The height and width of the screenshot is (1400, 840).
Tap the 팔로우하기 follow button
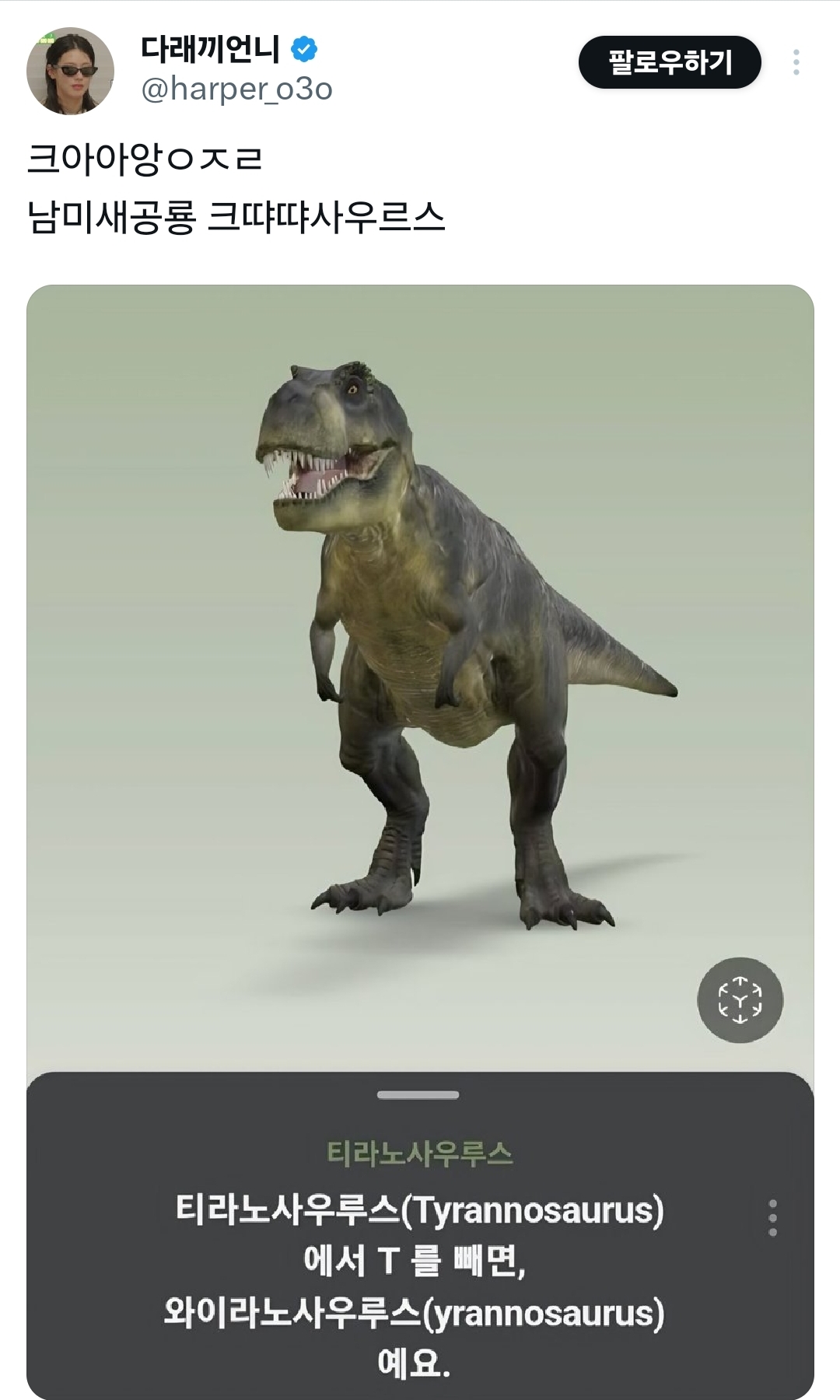[x=669, y=62]
